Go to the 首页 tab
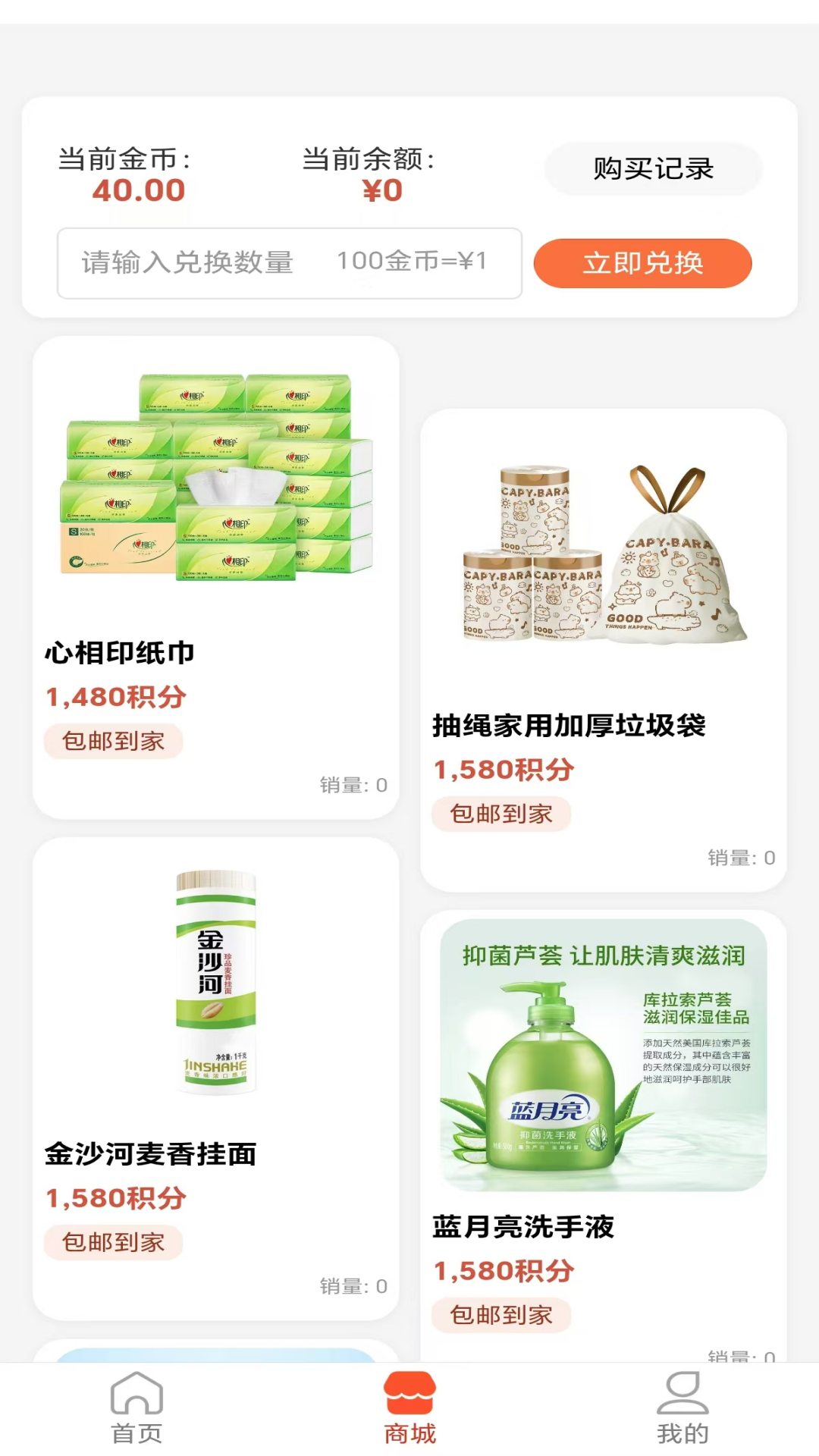 [x=136, y=1408]
